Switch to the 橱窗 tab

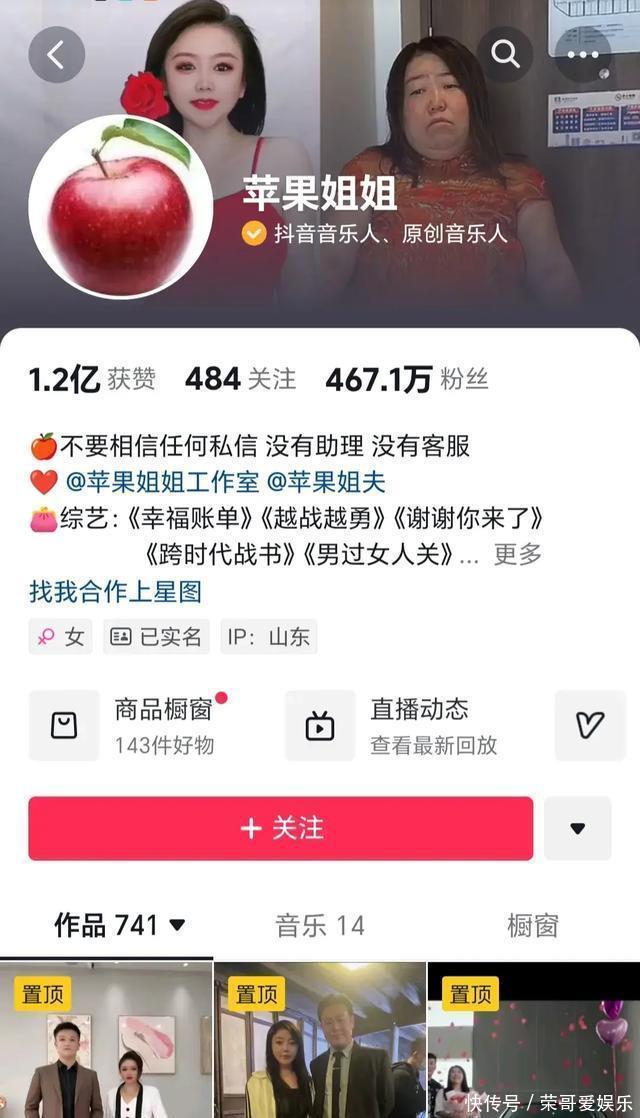532,925
